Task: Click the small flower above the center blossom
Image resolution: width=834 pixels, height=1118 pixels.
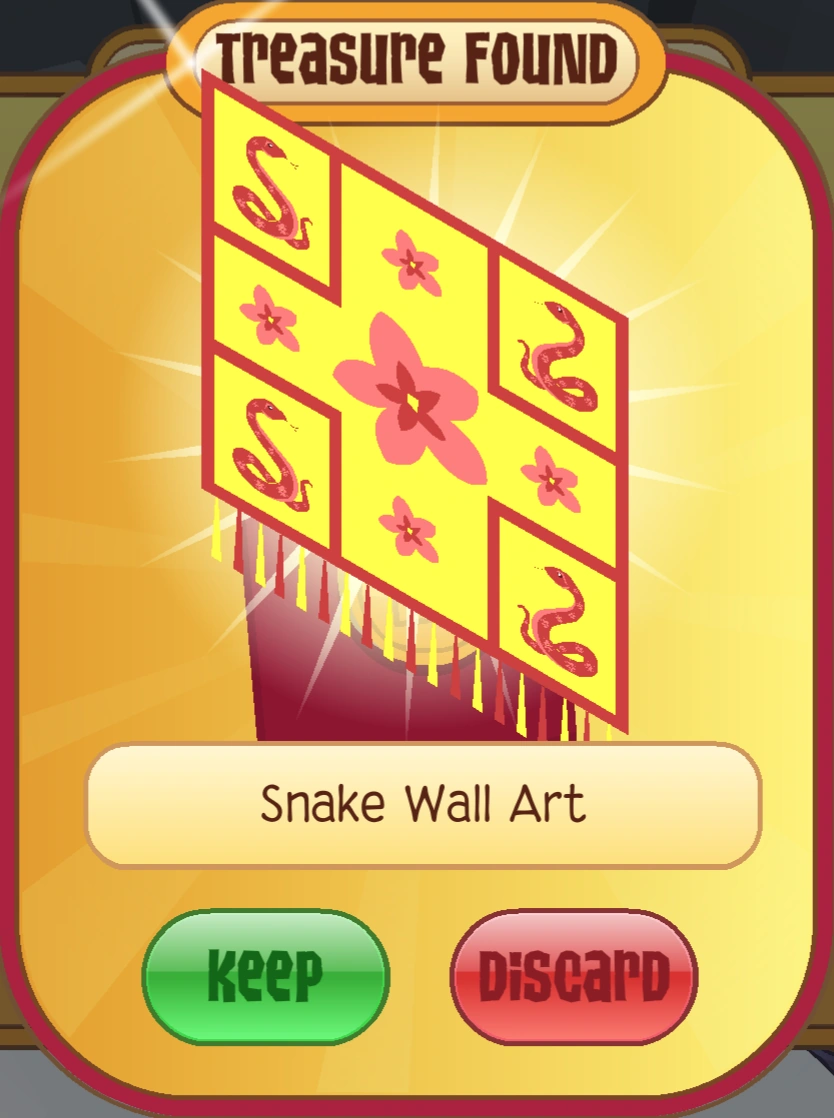Action: (410, 265)
